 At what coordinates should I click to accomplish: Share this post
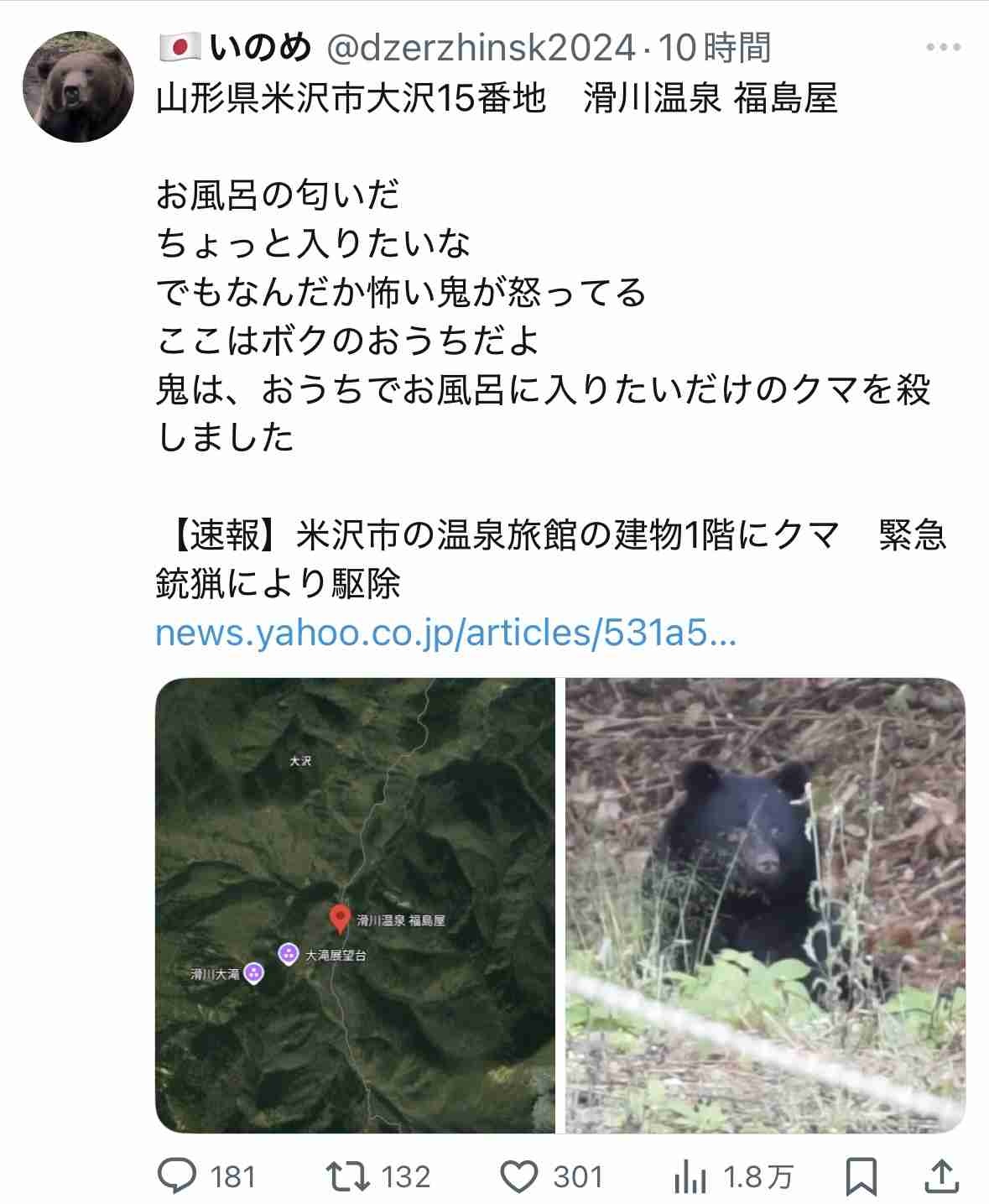coord(941,1176)
